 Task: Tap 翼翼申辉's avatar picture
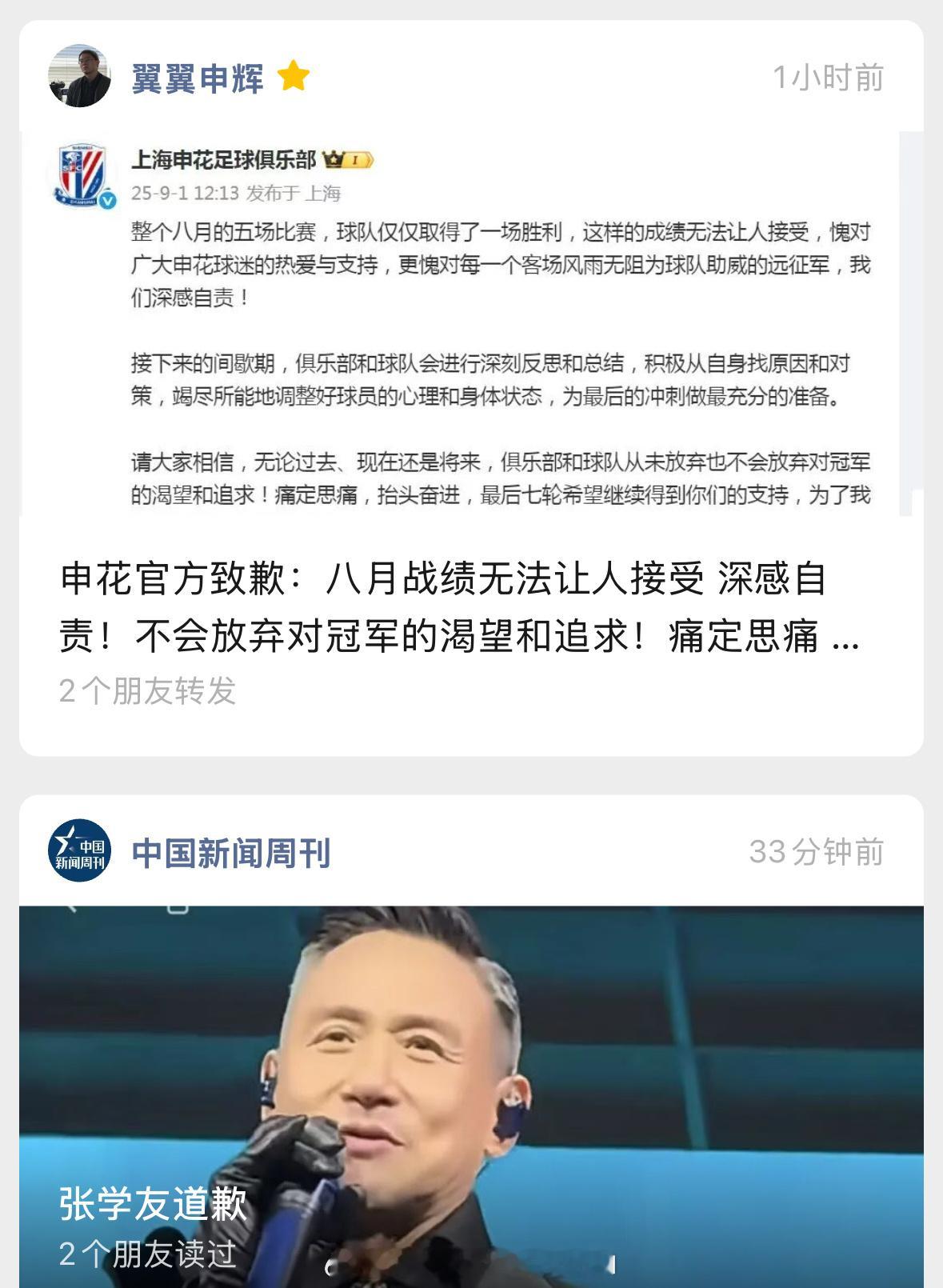coord(79,76)
